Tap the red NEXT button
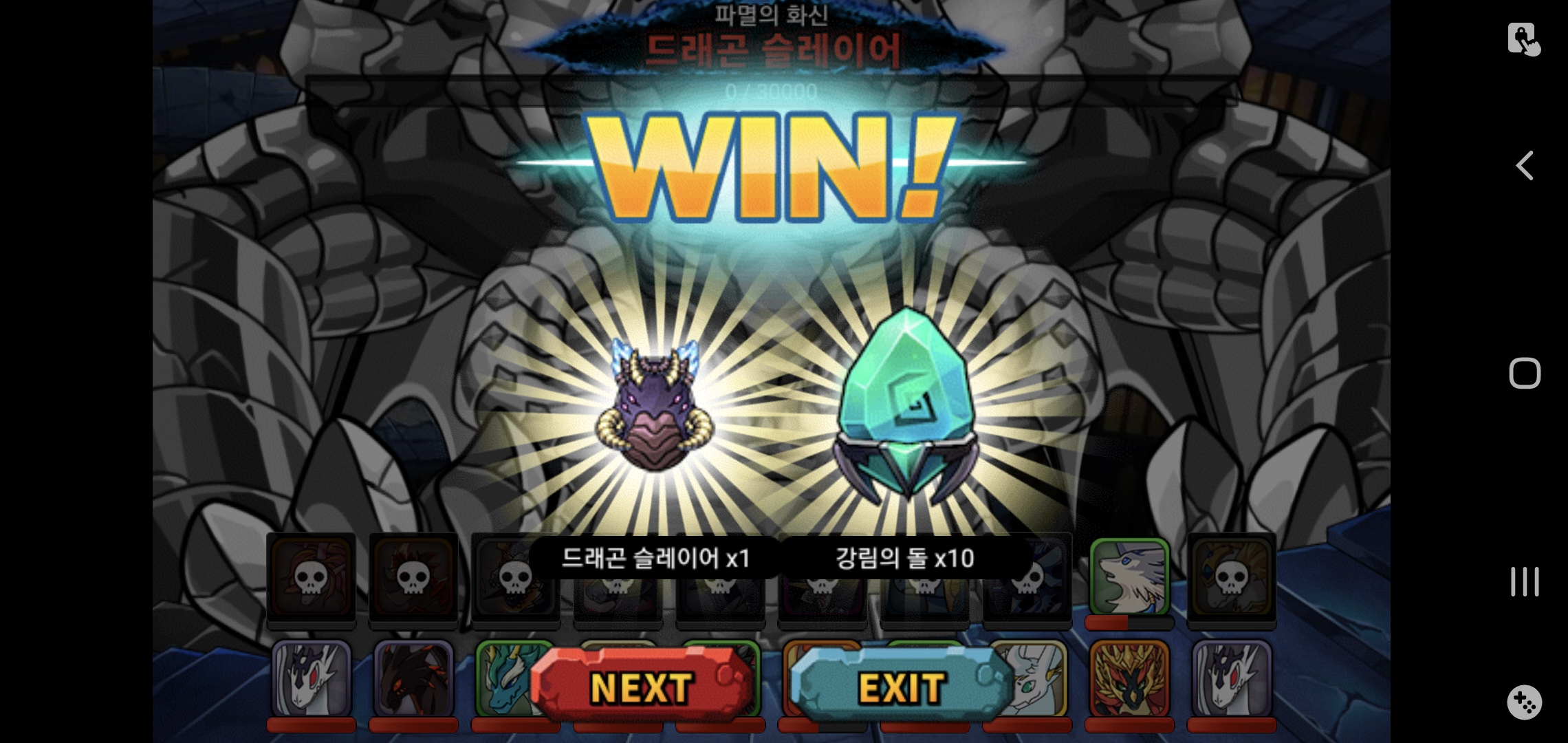The image size is (1568, 743). tap(642, 686)
